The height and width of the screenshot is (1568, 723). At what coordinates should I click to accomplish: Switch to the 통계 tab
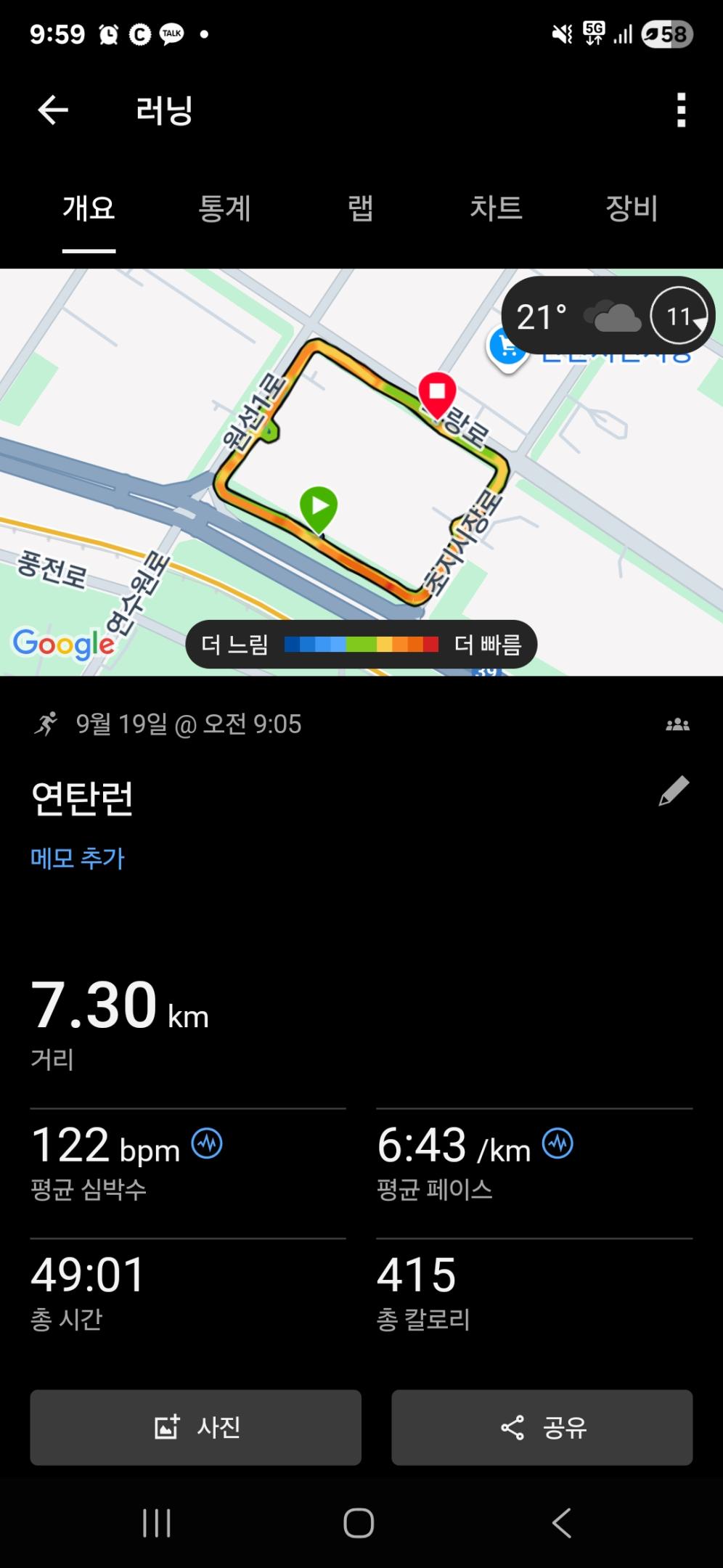tap(224, 209)
